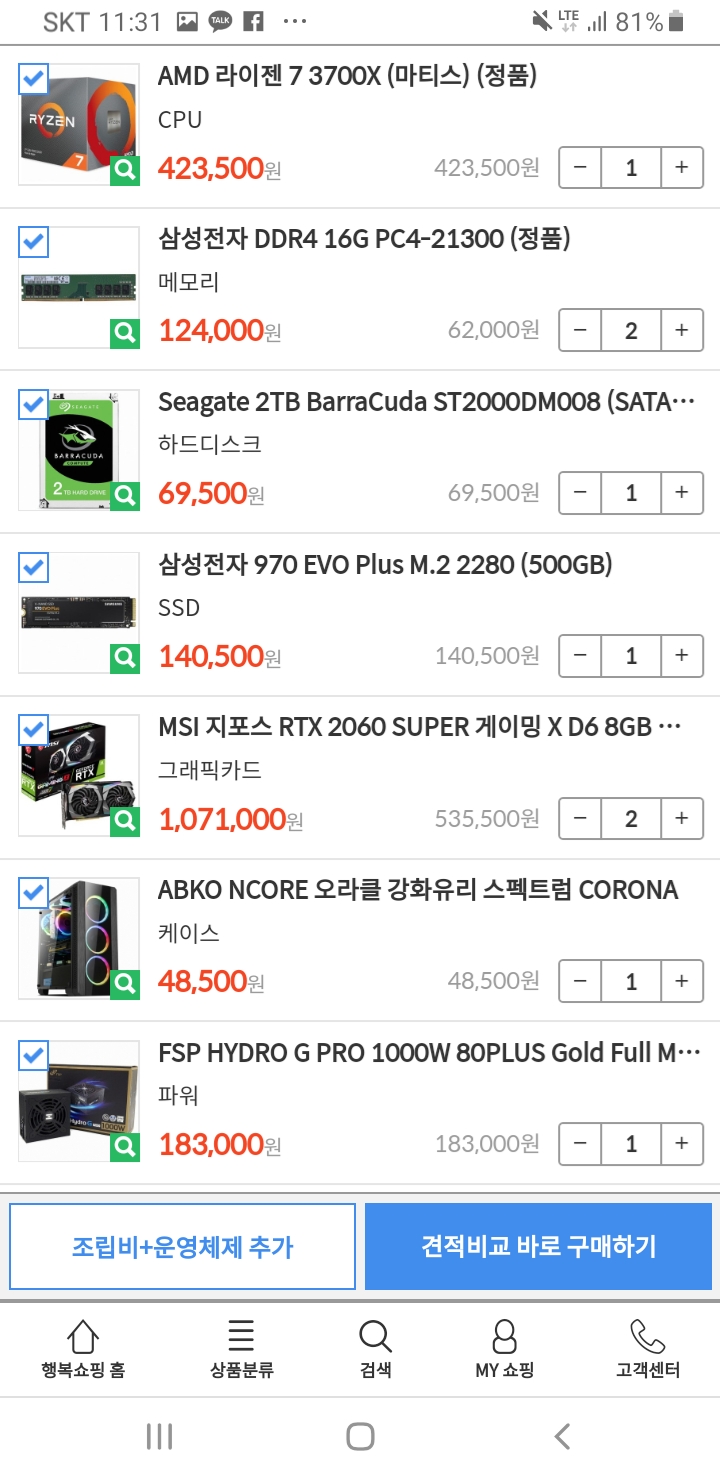Uncheck the 삼성전자 DDR4 16G checkbox
The width and height of the screenshot is (720, 1480).
[33, 242]
